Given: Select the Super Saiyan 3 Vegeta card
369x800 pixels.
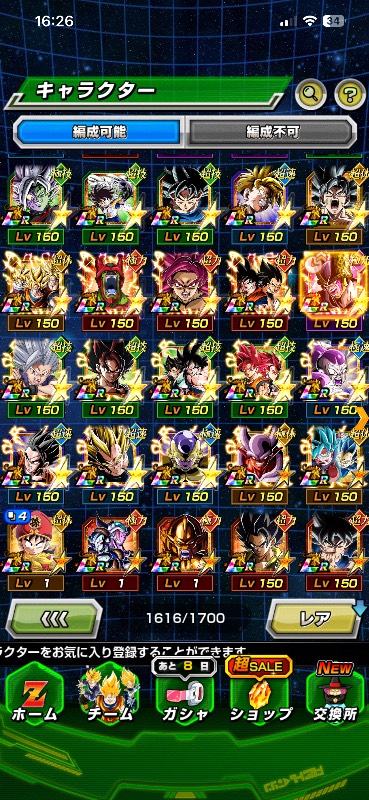Looking at the screenshot, I should 111,460.
